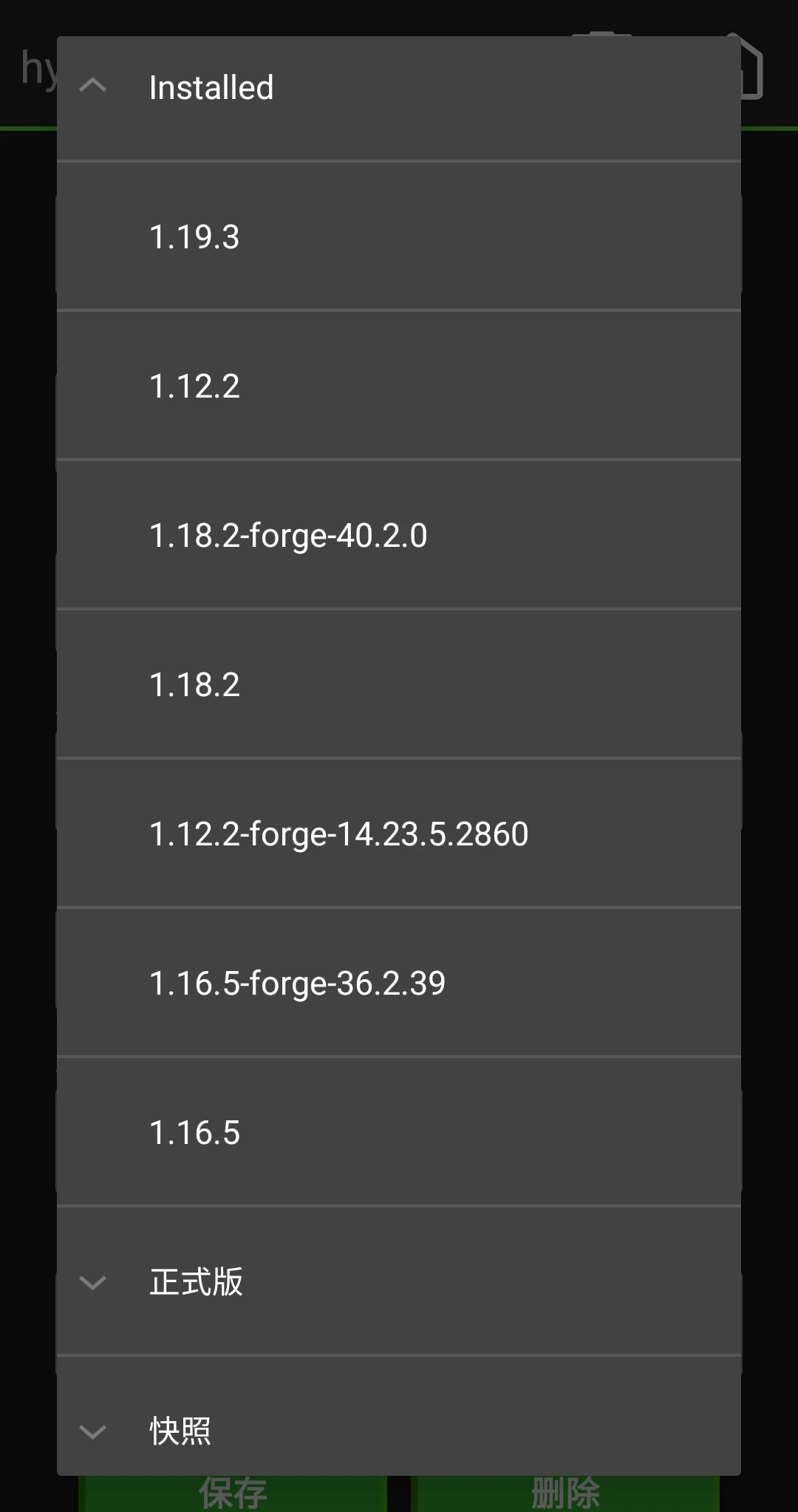This screenshot has width=798, height=1512.
Task: Select the 1.16.5-forge-36.2.39 version
Action: (x=399, y=984)
